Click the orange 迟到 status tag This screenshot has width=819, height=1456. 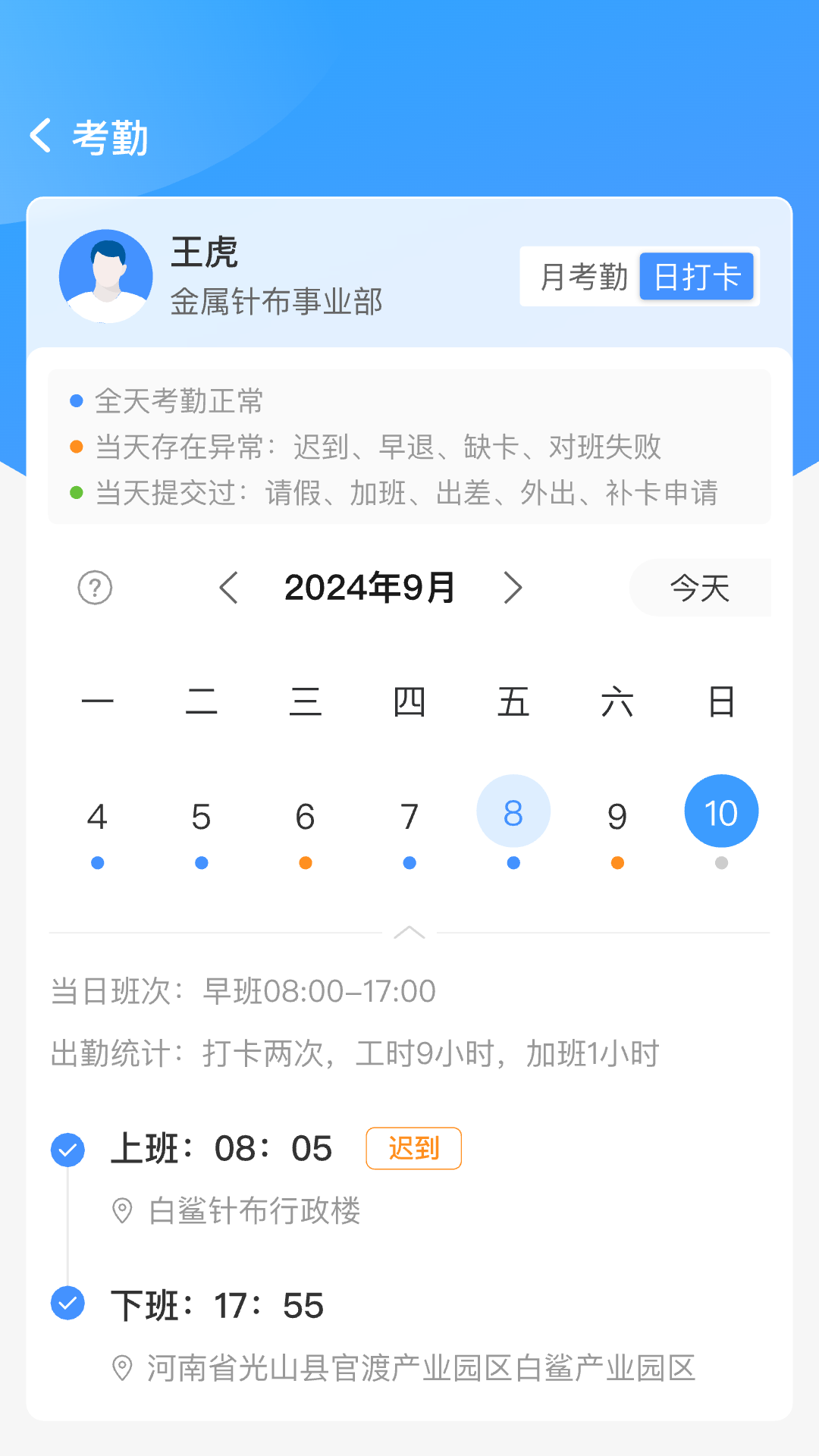pyautogui.click(x=413, y=1149)
